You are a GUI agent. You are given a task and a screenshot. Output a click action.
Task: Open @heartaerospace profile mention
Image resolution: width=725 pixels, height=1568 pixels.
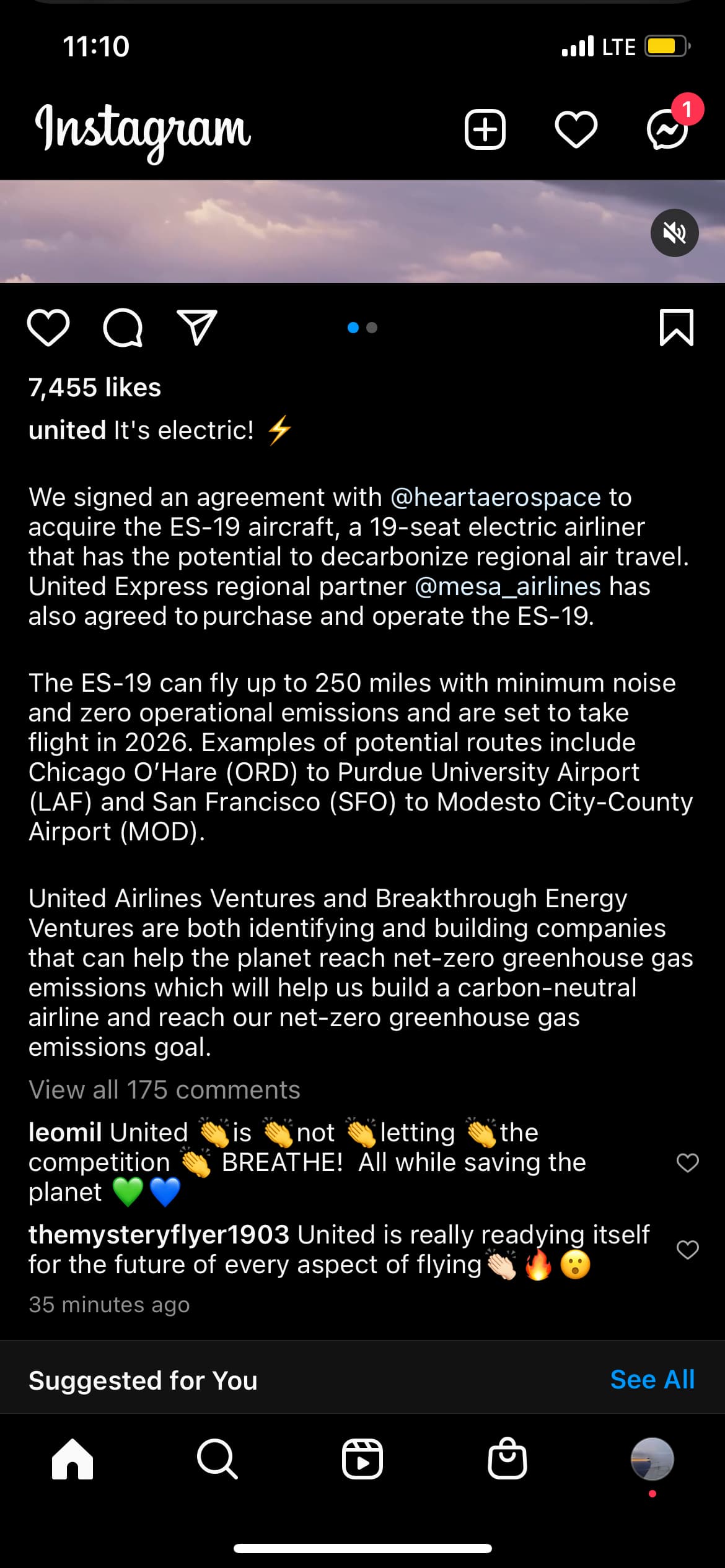(496, 497)
